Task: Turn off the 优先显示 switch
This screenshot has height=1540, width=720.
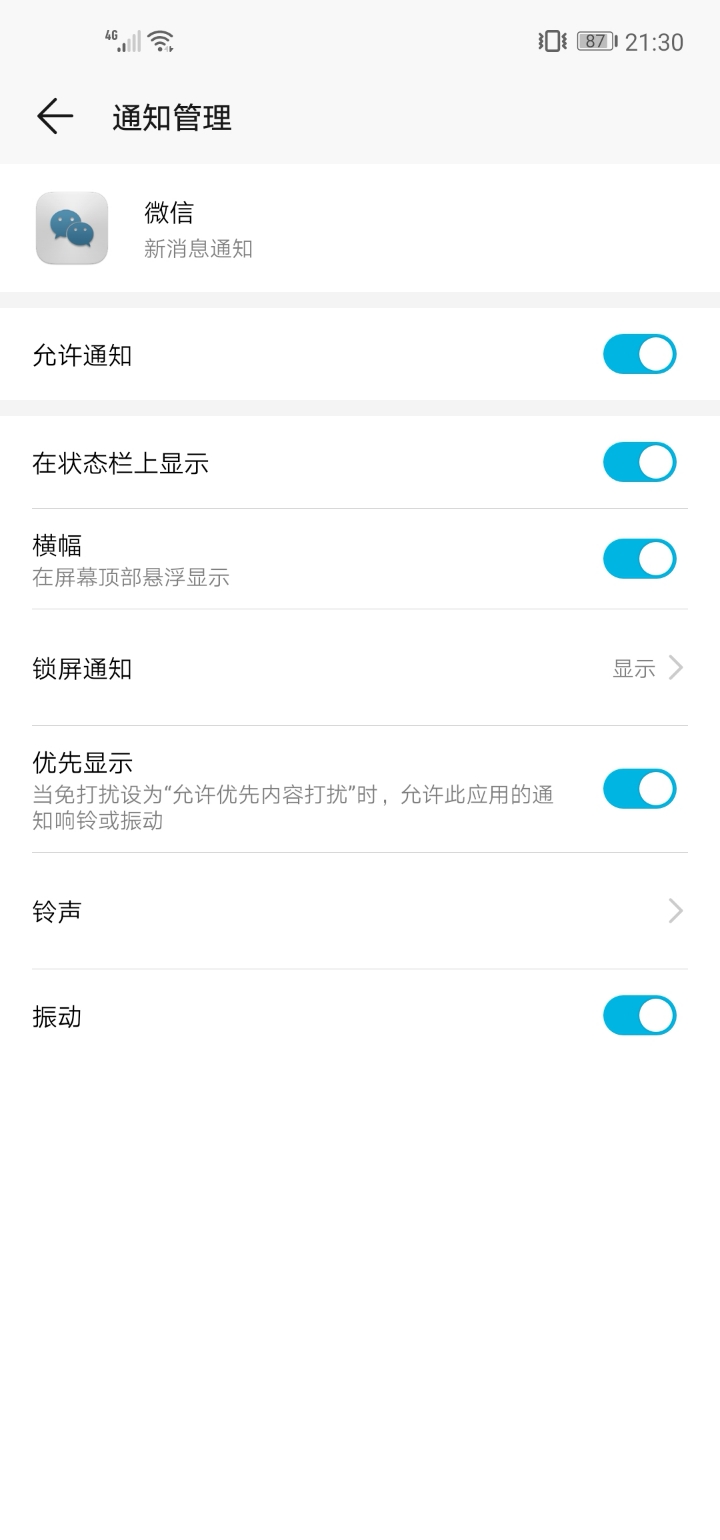Action: 639,788
